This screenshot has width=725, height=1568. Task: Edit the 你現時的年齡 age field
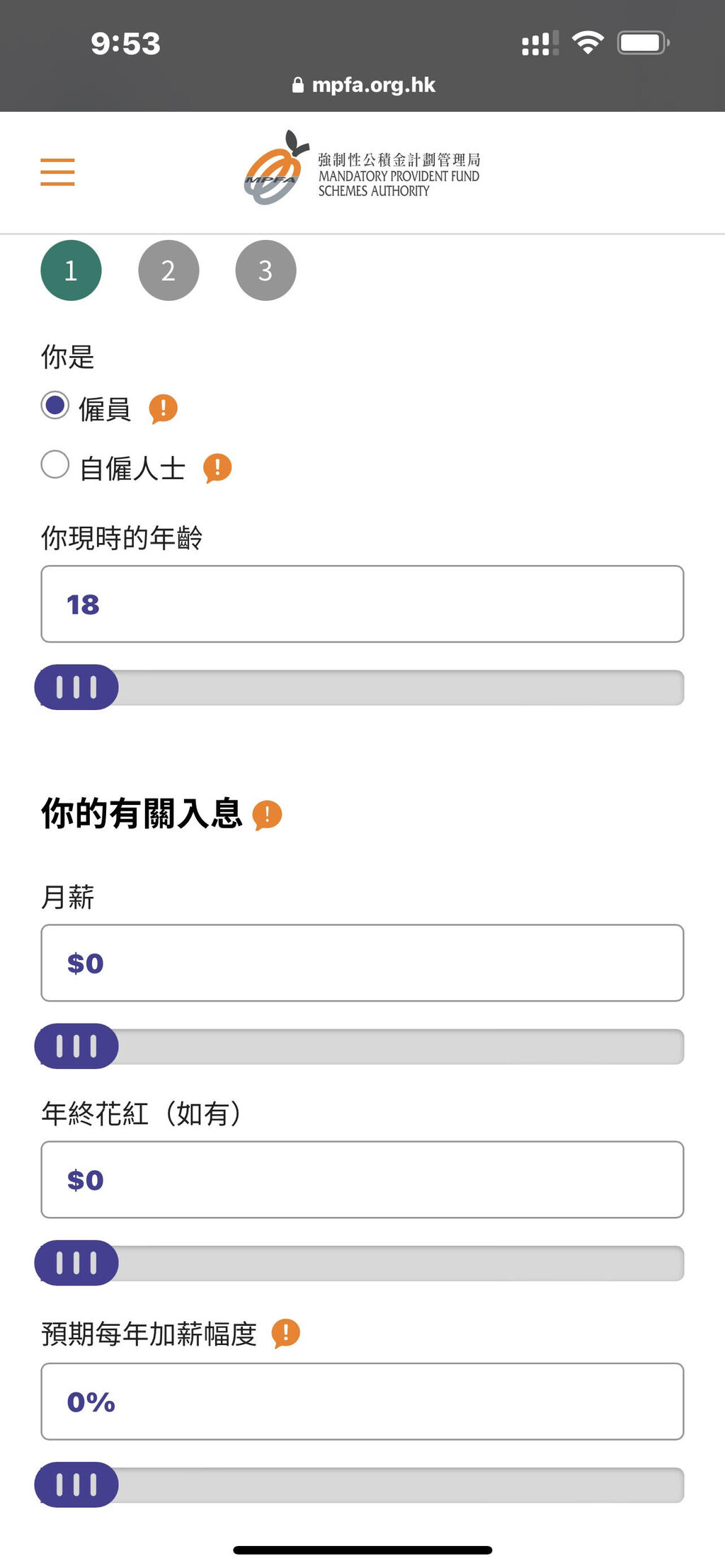pos(362,604)
